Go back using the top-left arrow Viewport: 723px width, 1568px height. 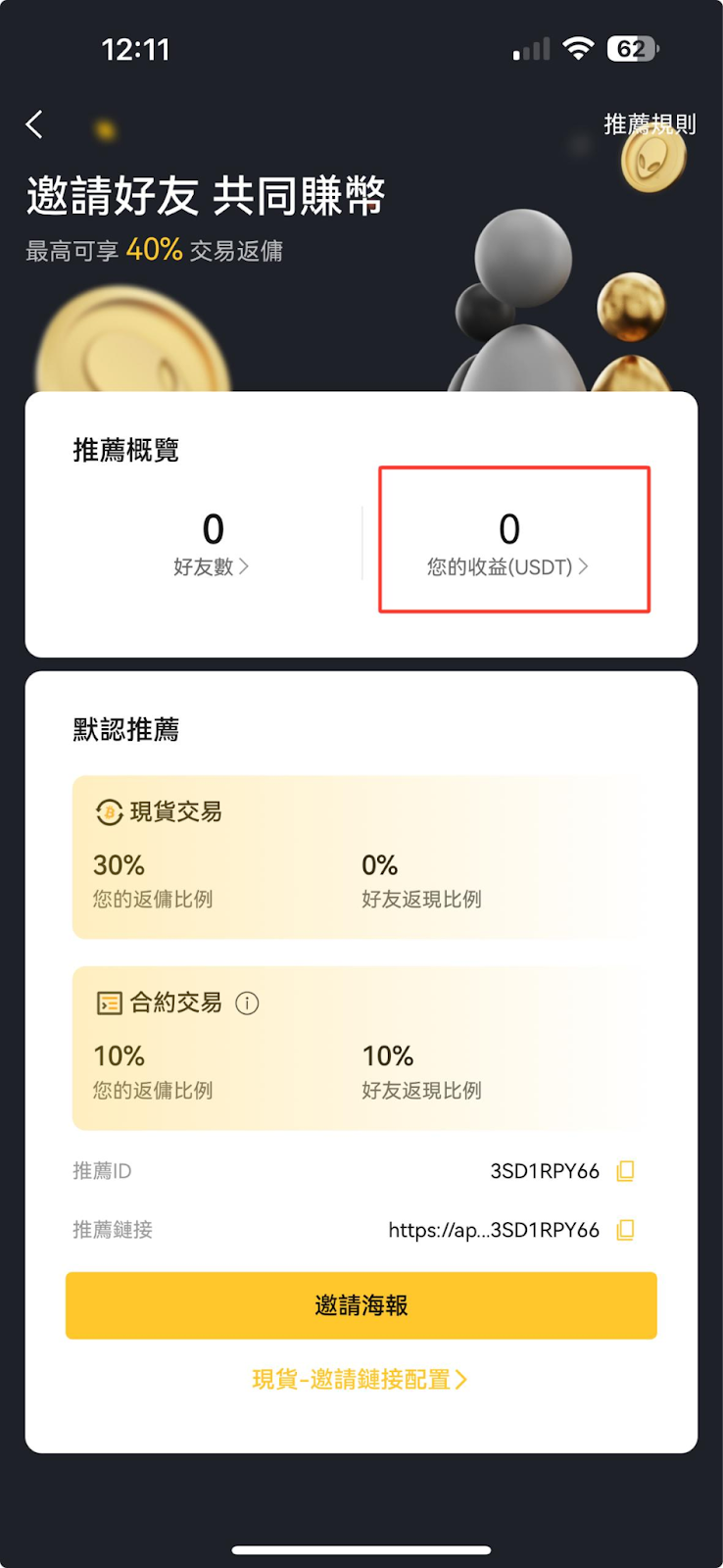pyautogui.click(x=34, y=124)
